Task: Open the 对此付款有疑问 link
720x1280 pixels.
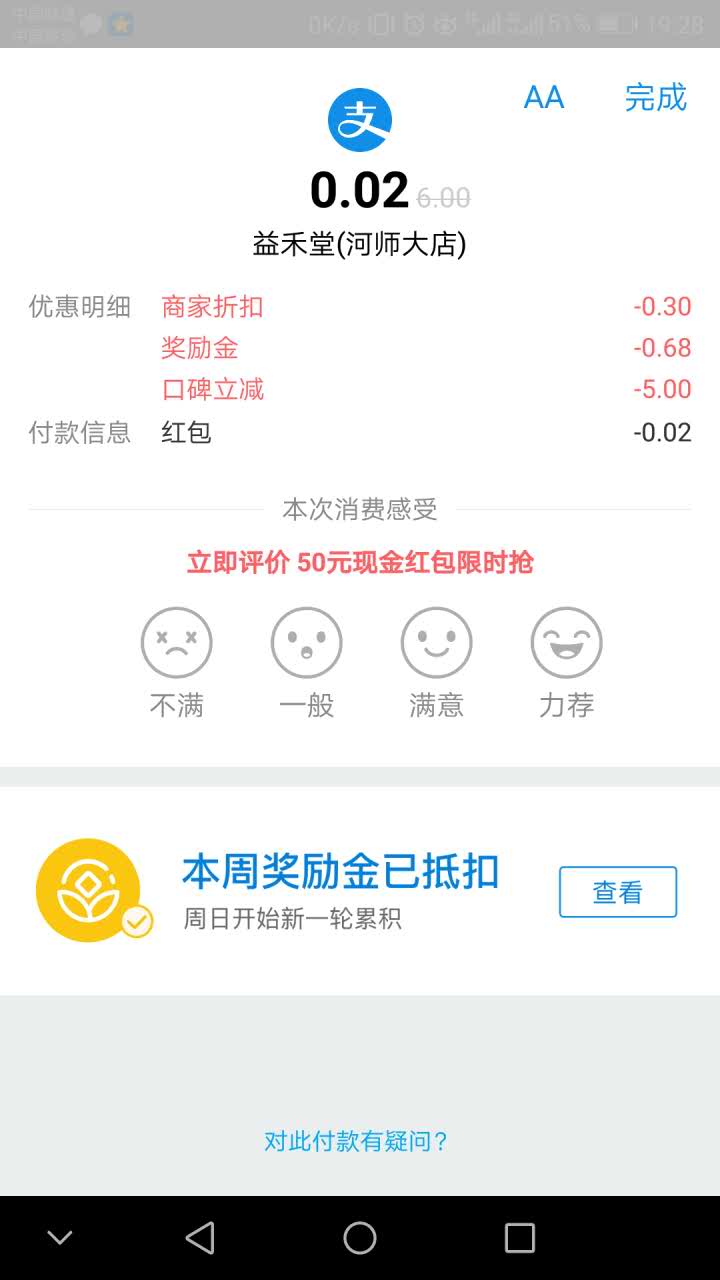Action: (357, 1141)
